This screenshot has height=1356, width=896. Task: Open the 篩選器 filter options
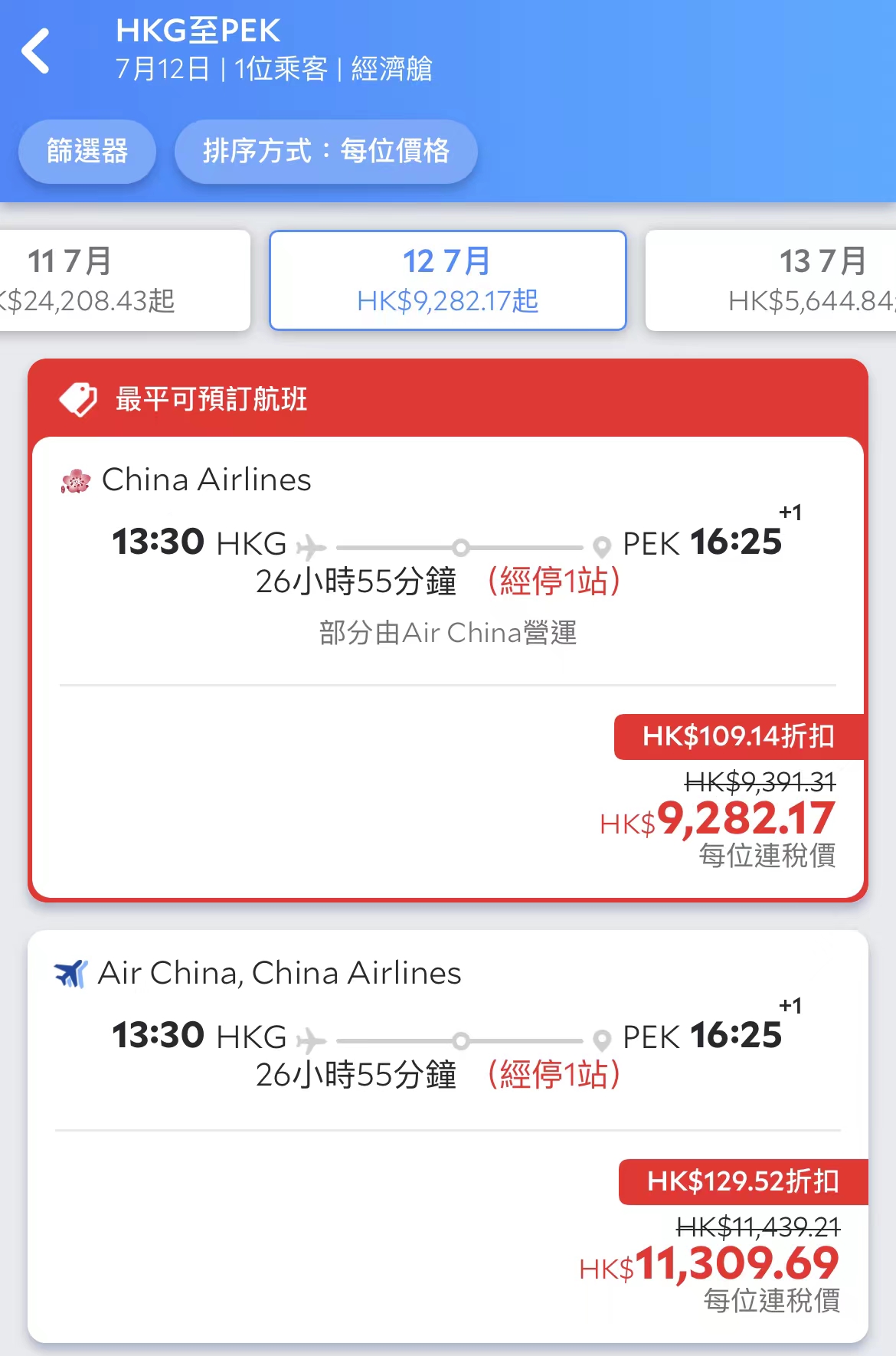point(87,152)
